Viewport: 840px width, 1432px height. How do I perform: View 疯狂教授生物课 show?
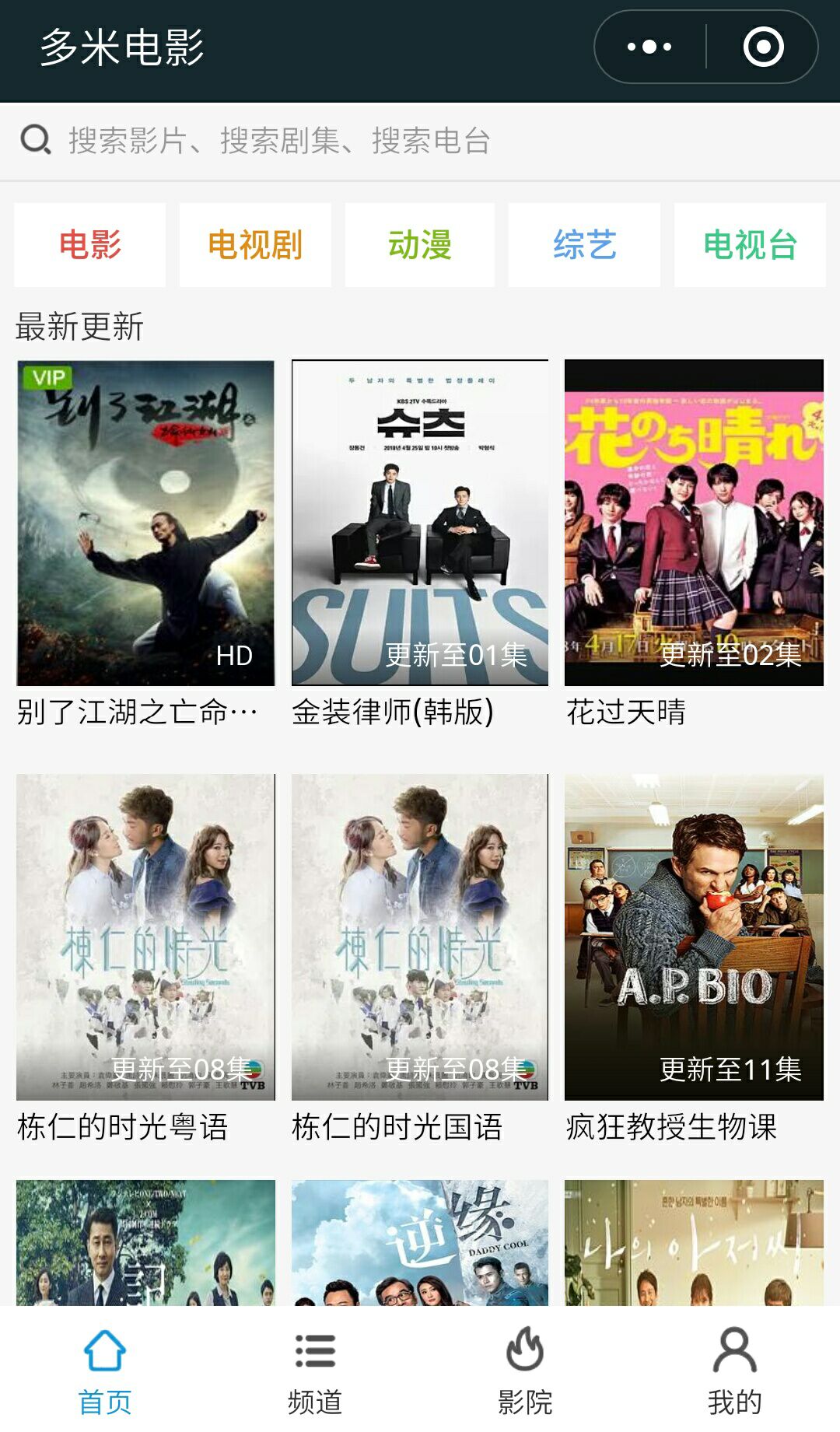[694, 937]
